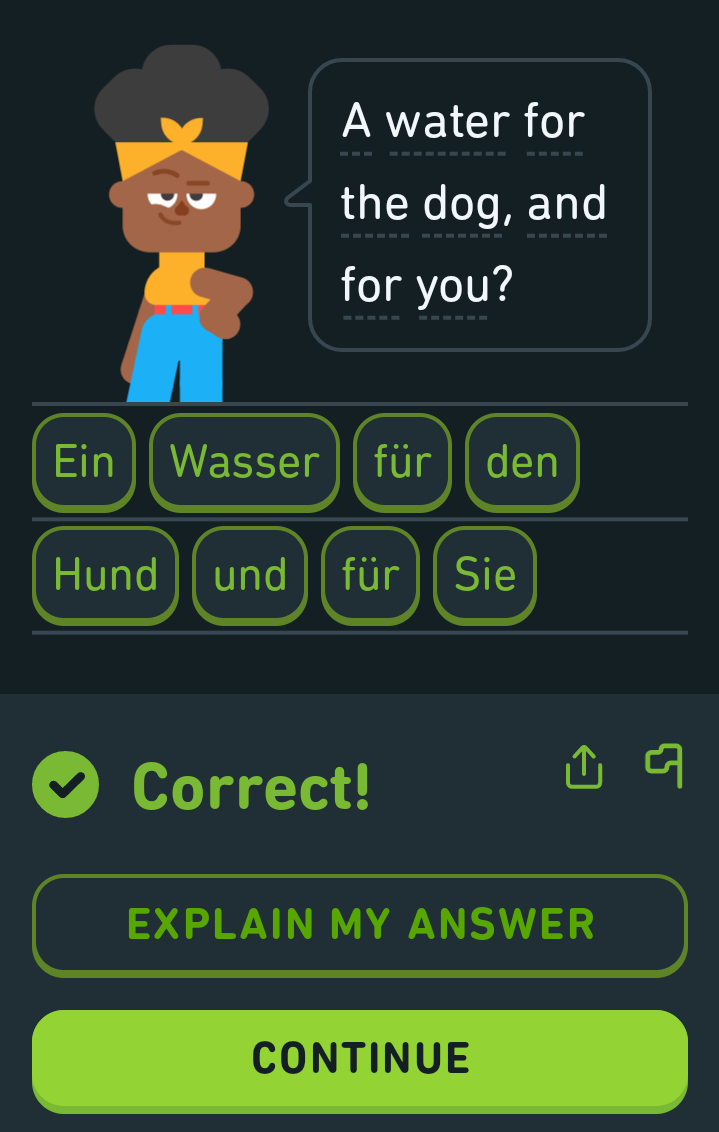Show hint for underlined word 'water'

(447, 123)
